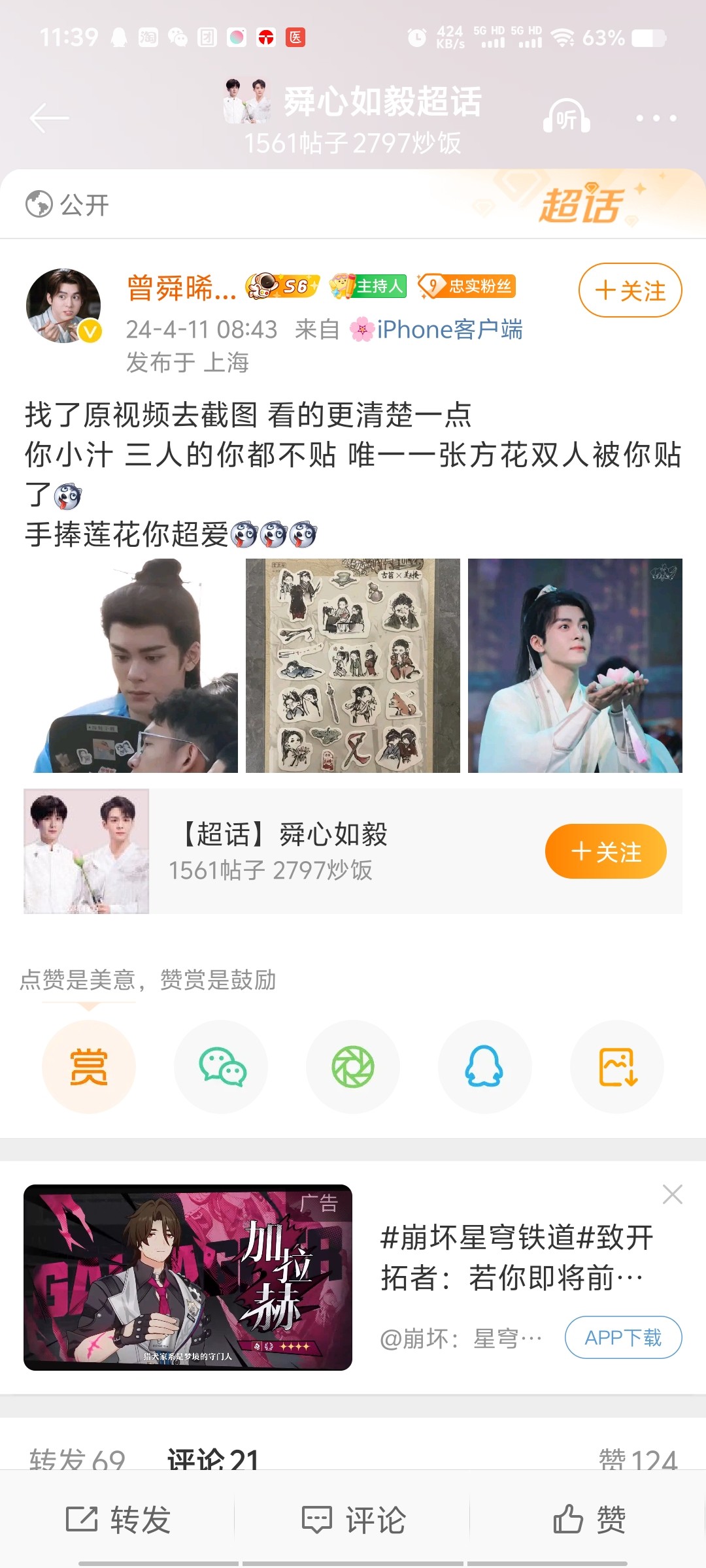
Task: Share the post to WeChat Moments
Action: [353, 1067]
